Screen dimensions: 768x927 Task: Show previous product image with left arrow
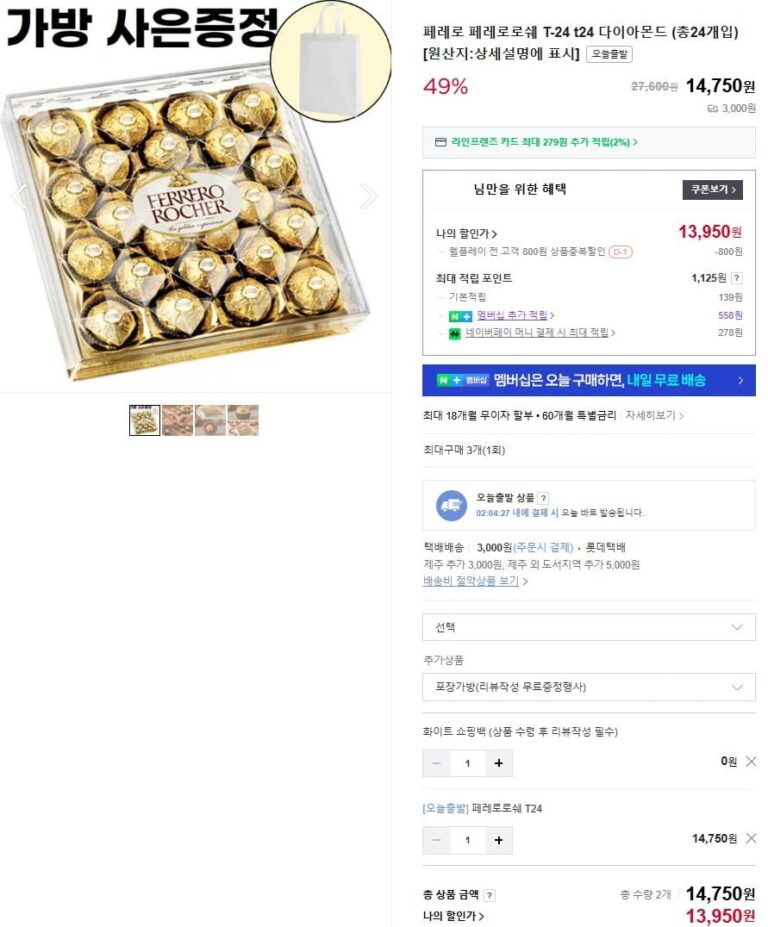click(x=17, y=196)
